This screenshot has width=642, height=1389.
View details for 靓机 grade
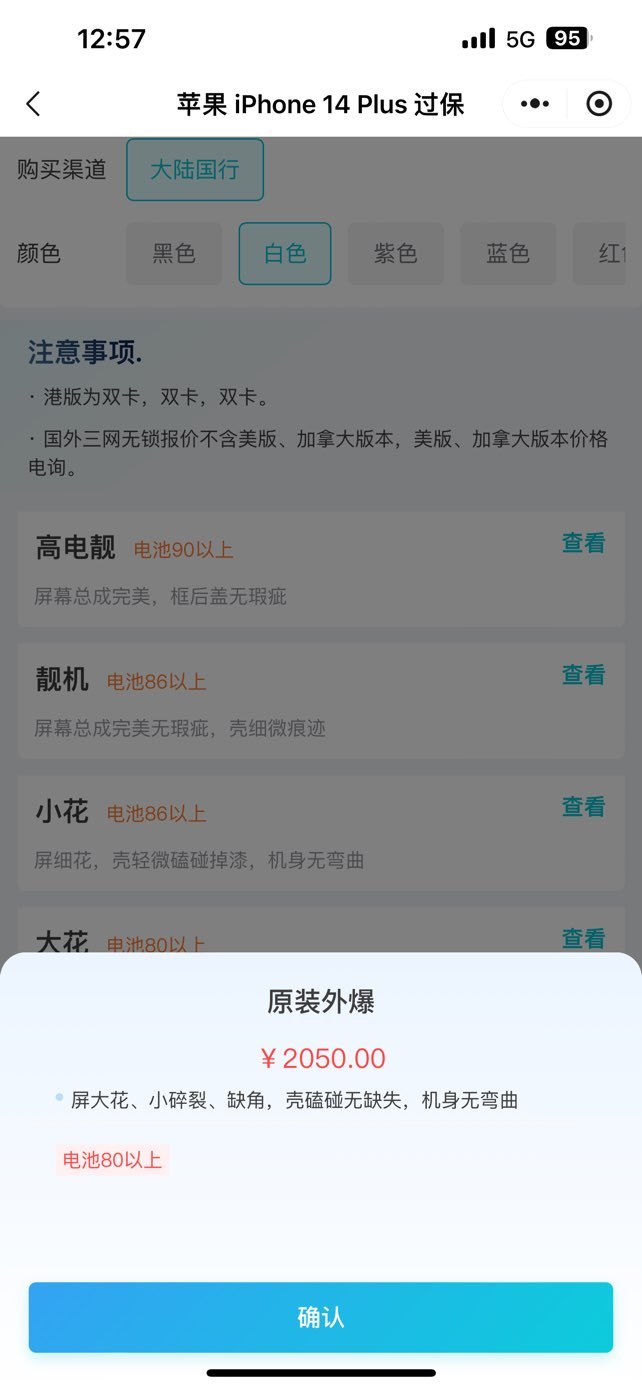point(583,675)
